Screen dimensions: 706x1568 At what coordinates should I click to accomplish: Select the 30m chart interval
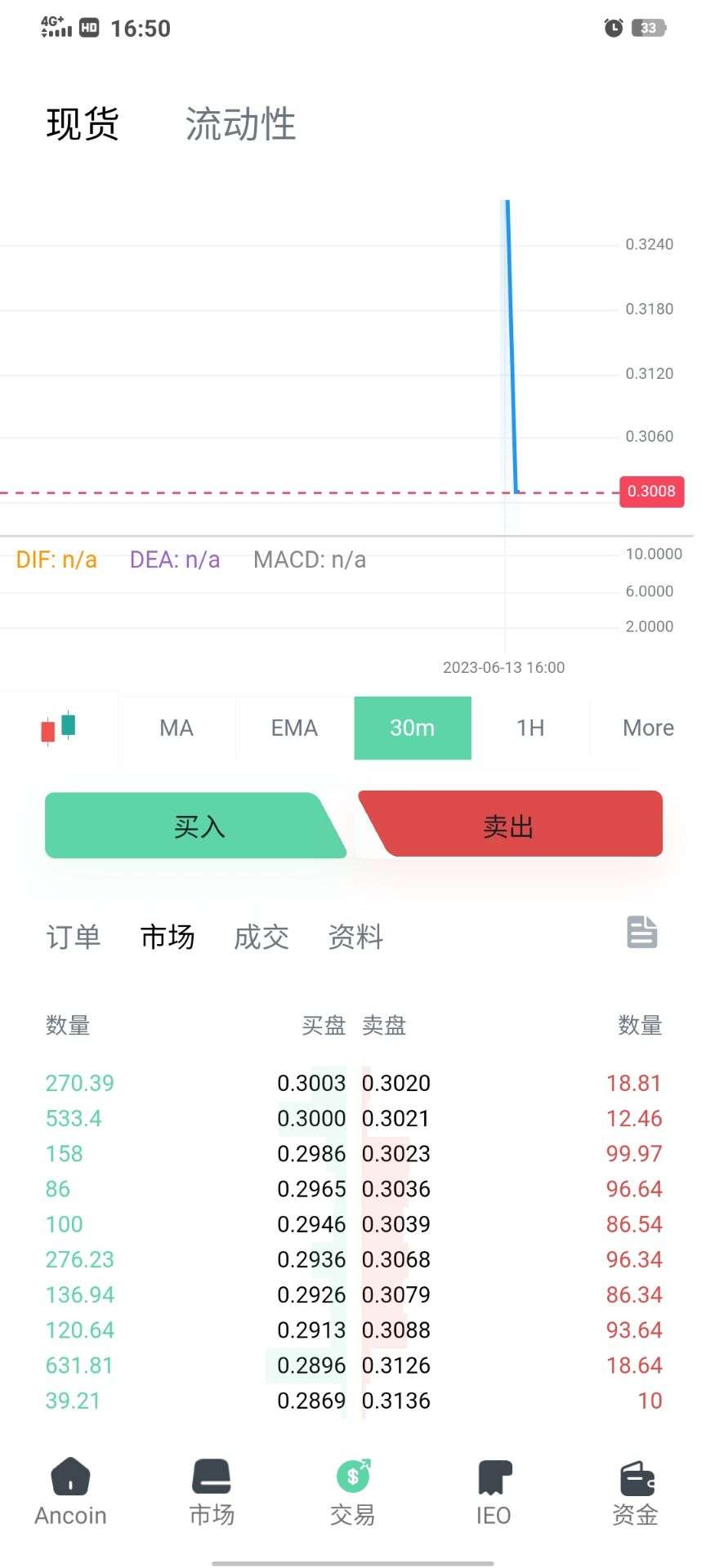413,728
